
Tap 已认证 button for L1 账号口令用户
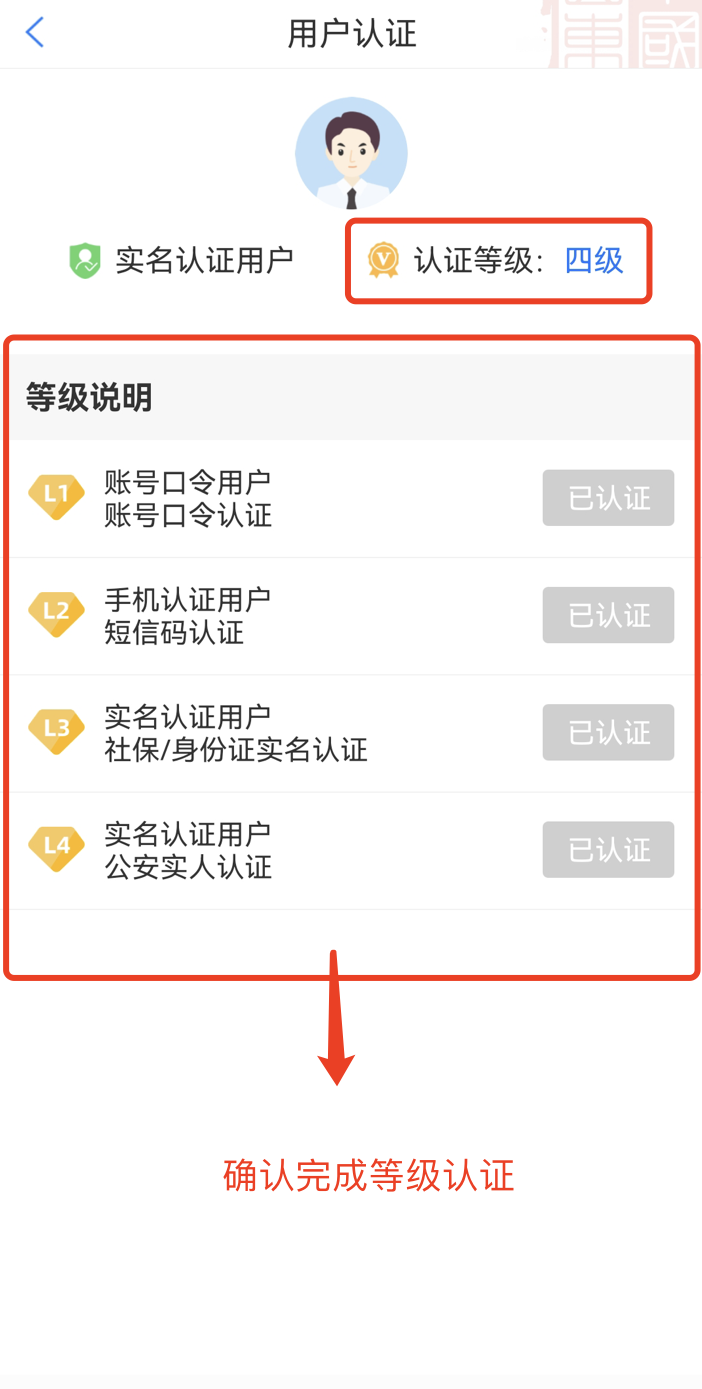pyautogui.click(x=608, y=498)
